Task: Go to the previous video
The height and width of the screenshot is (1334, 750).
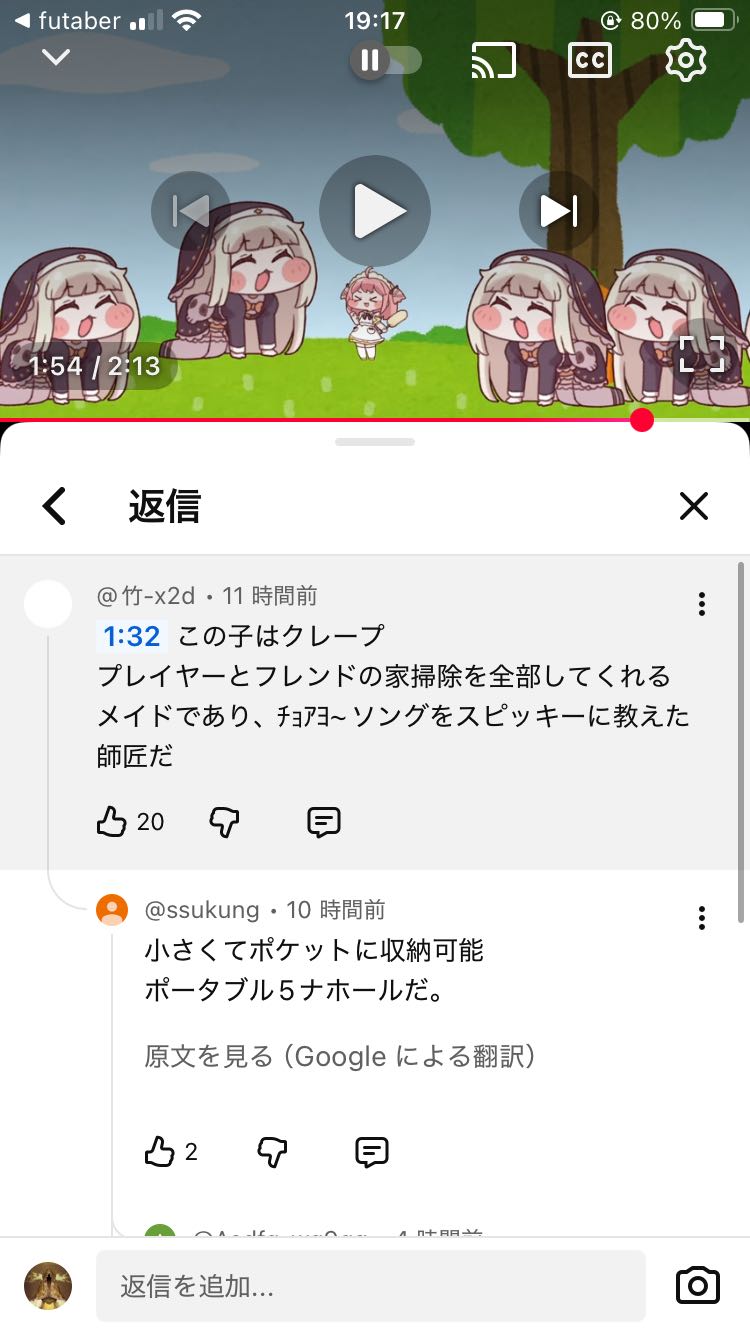Action: click(190, 211)
